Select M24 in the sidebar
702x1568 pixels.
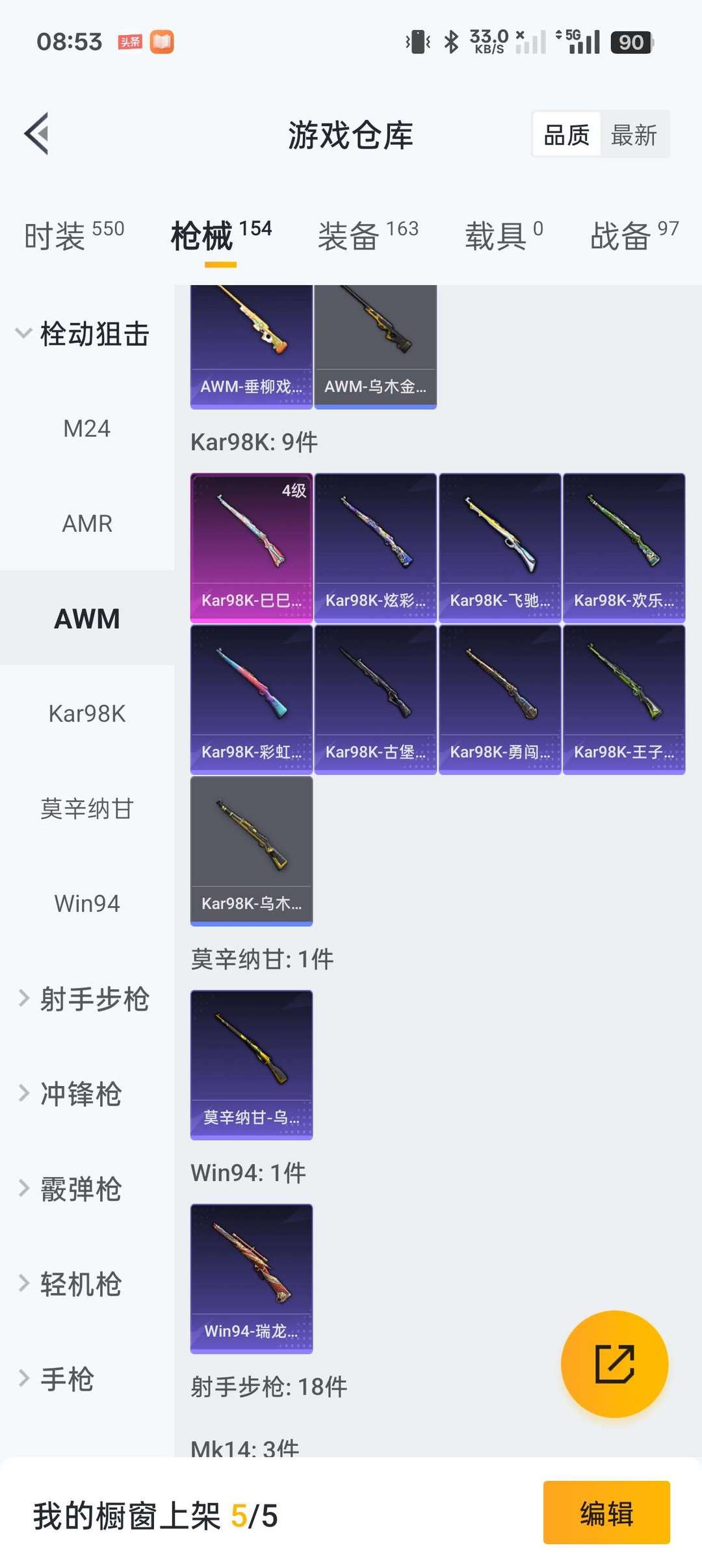(87, 429)
